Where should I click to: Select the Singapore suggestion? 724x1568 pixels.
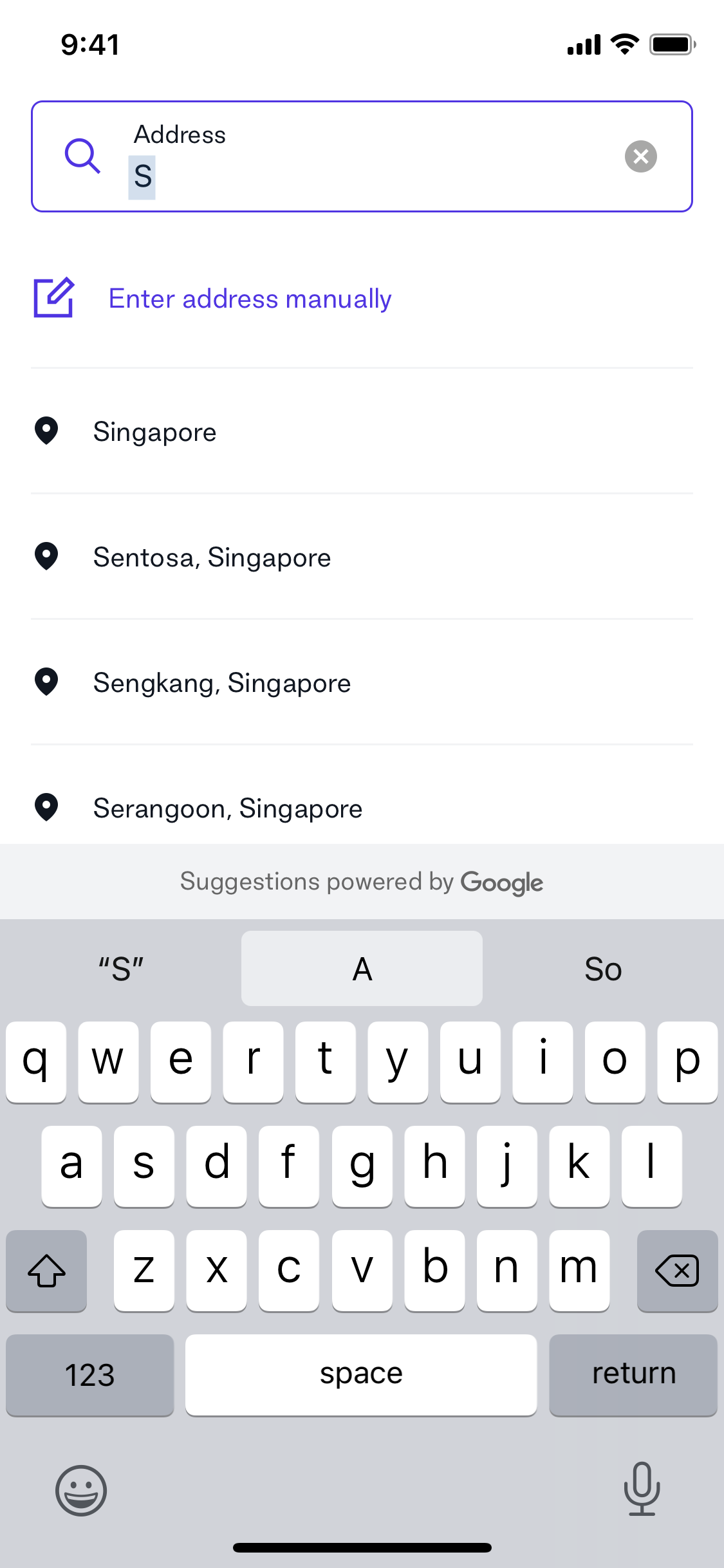point(362,431)
